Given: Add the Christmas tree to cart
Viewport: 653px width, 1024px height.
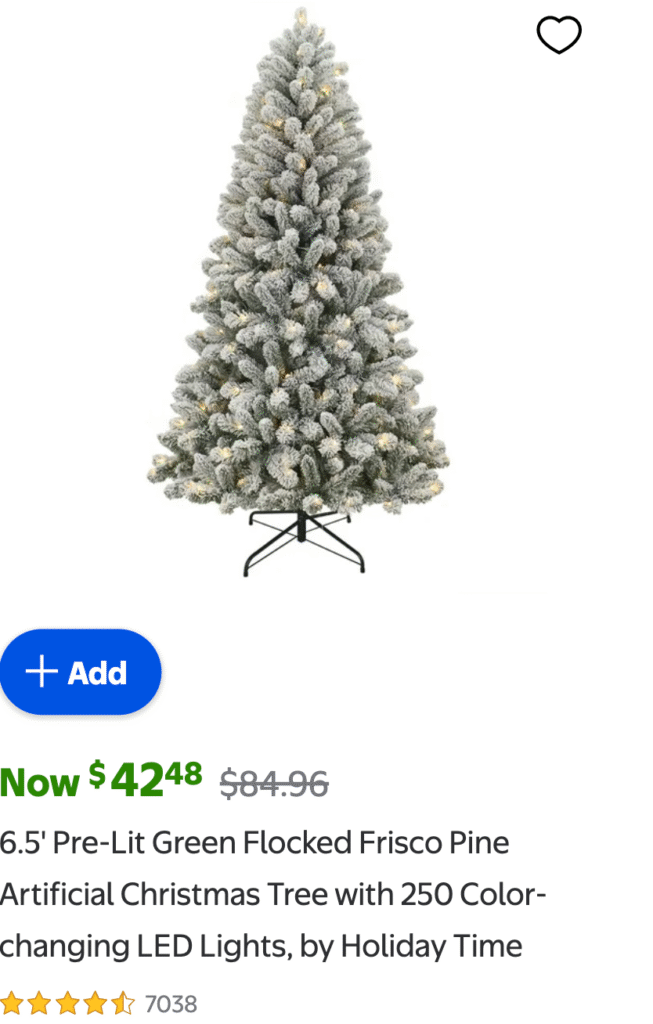Looking at the screenshot, I should pos(80,672).
